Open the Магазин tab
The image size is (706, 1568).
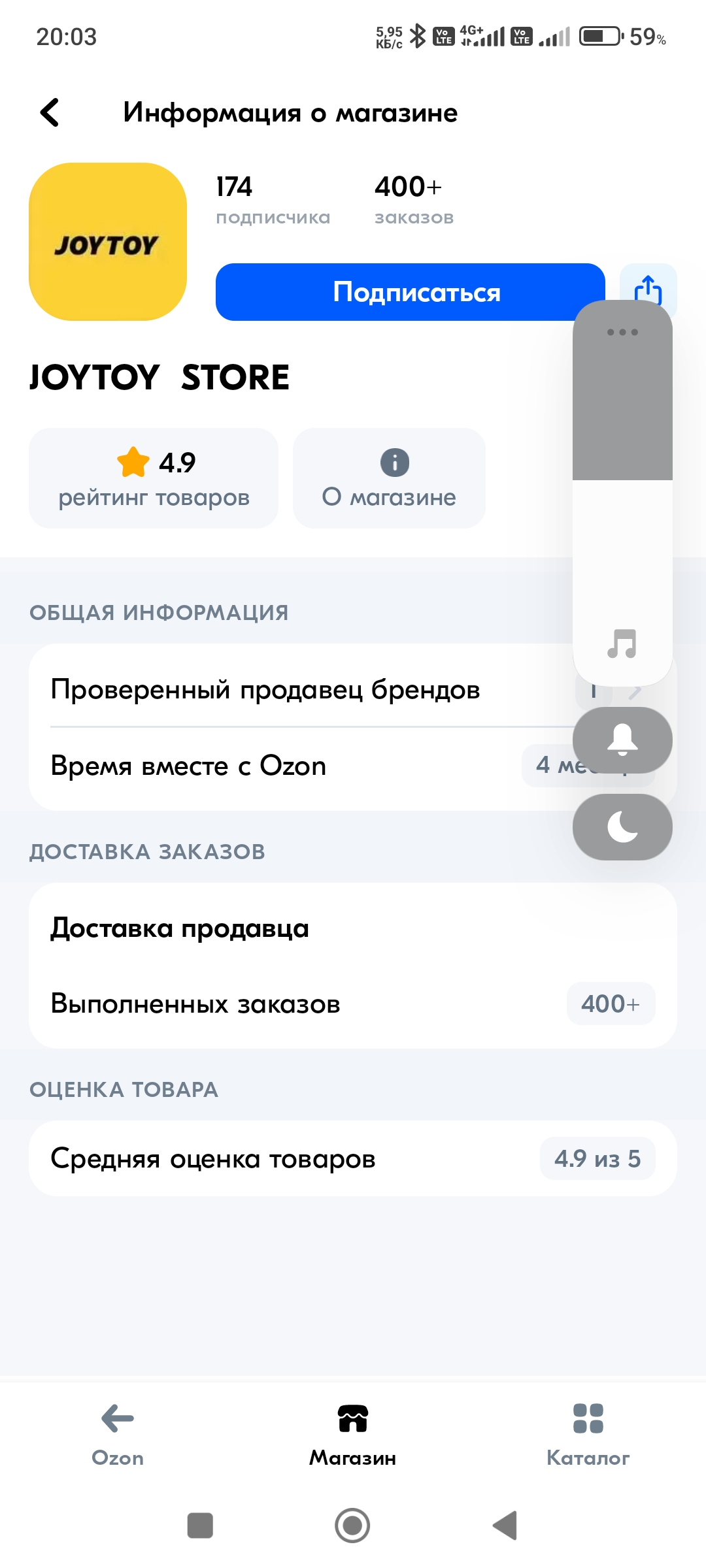tap(353, 1434)
